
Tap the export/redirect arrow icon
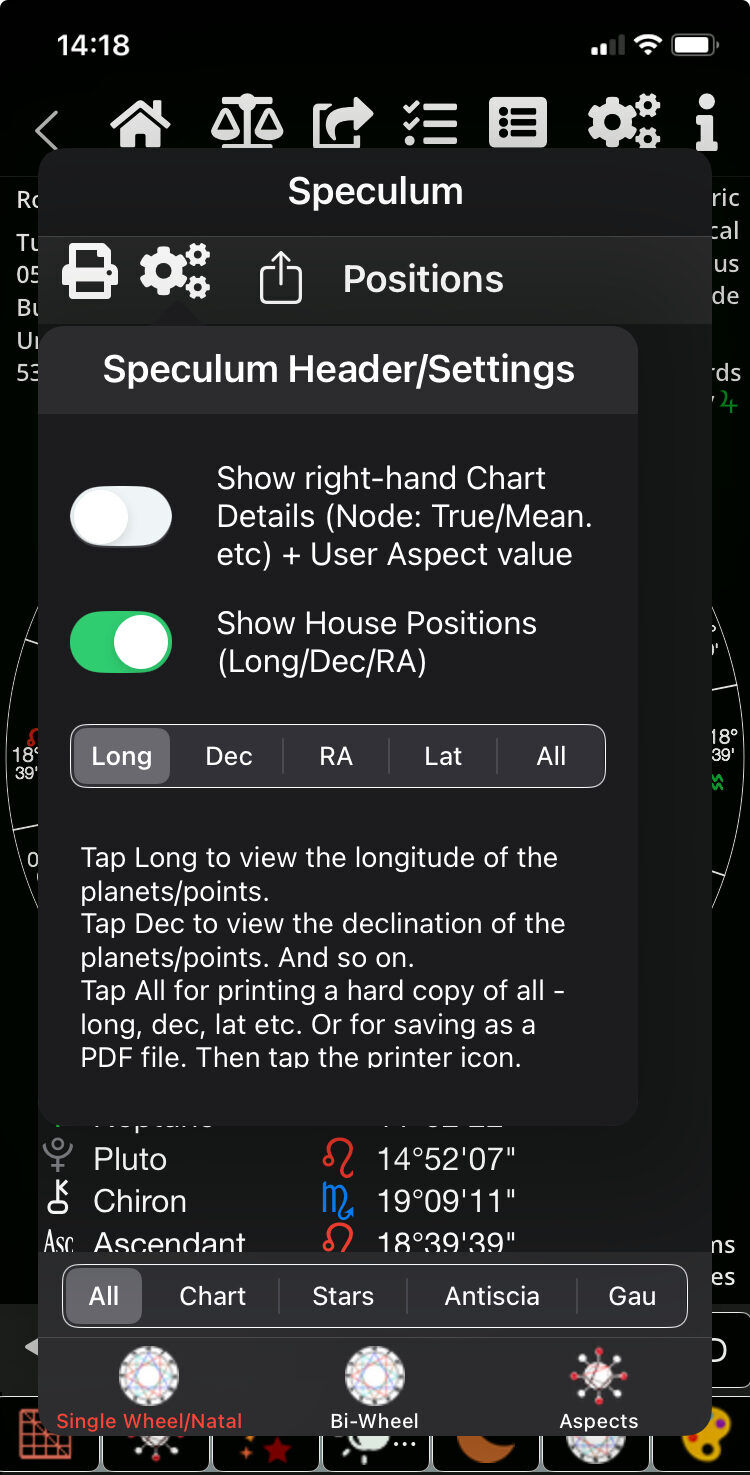tap(342, 122)
